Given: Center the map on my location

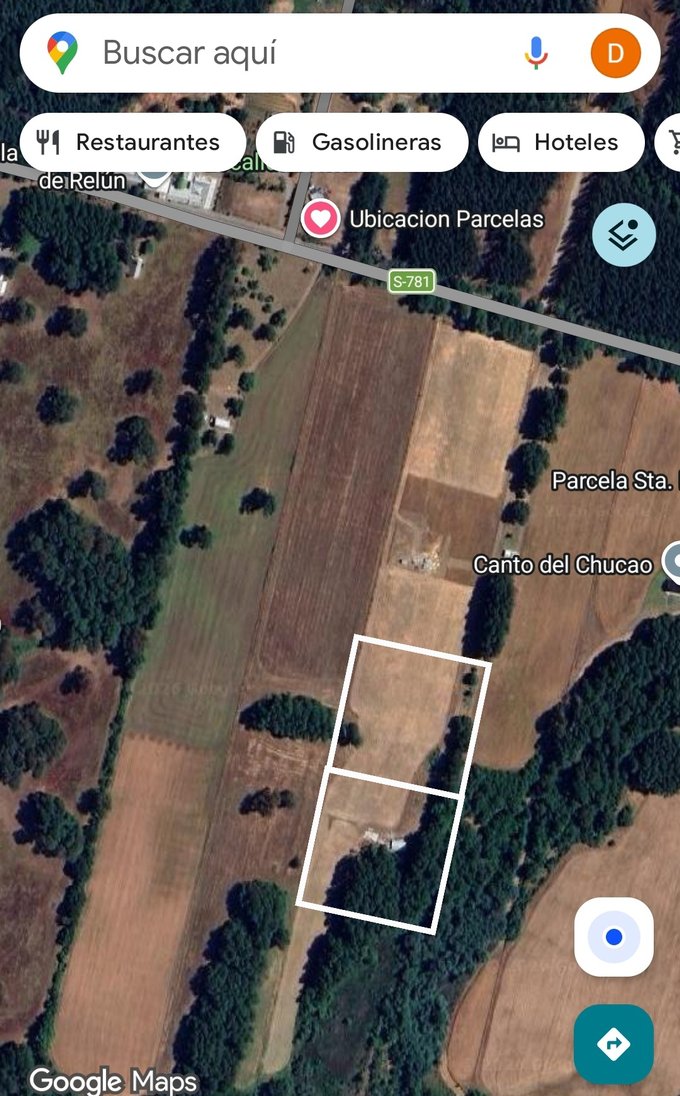Looking at the screenshot, I should tap(613, 937).
